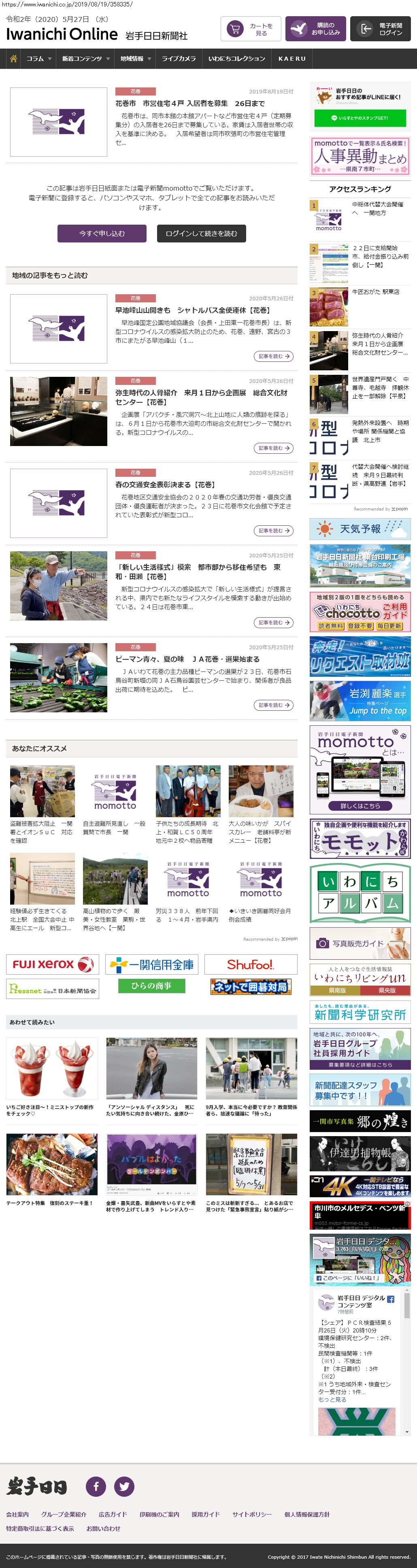Tap 購読のお申し込み subscription button
The height and width of the screenshot is (1568, 417).
point(315,29)
